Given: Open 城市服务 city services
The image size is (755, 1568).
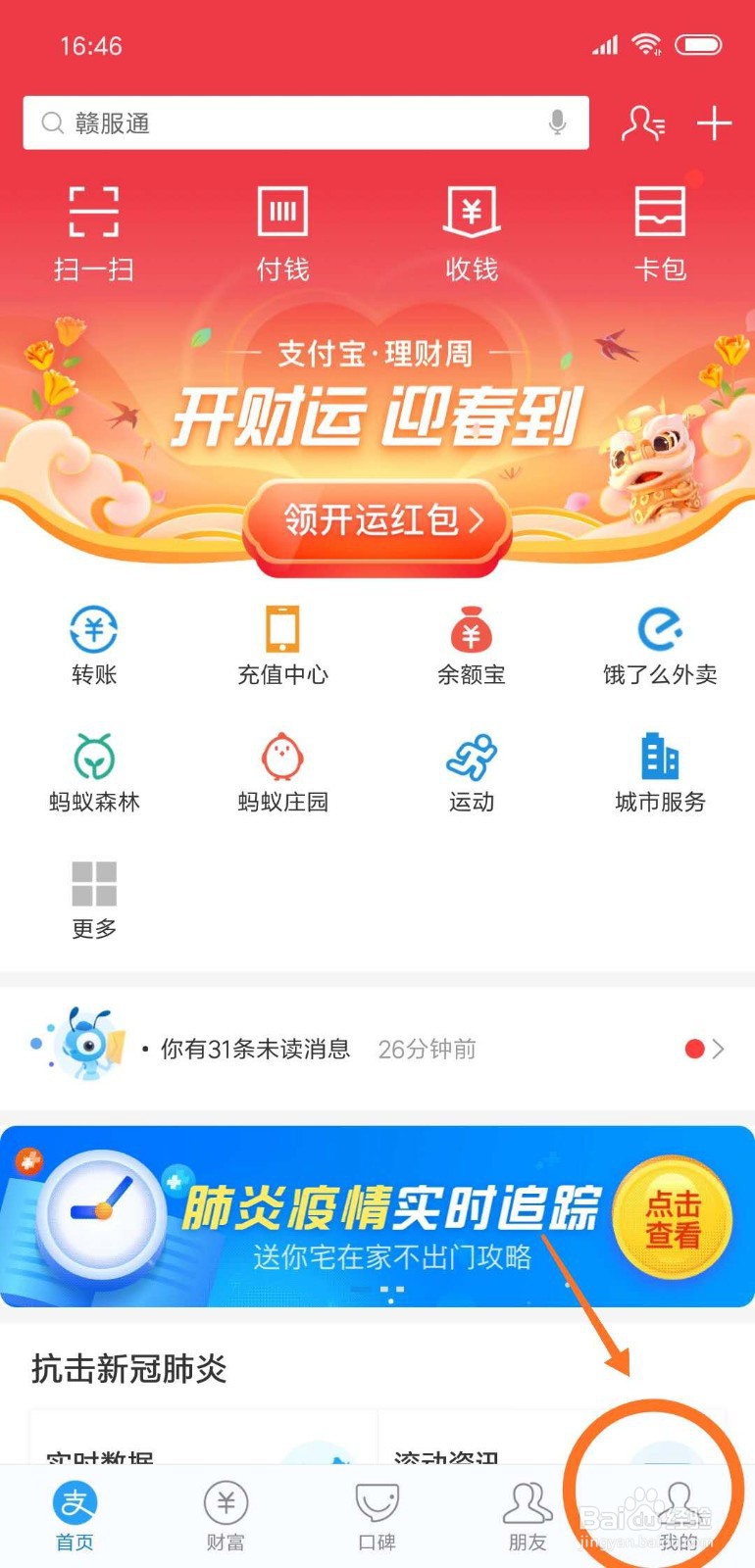Looking at the screenshot, I should tap(661, 772).
